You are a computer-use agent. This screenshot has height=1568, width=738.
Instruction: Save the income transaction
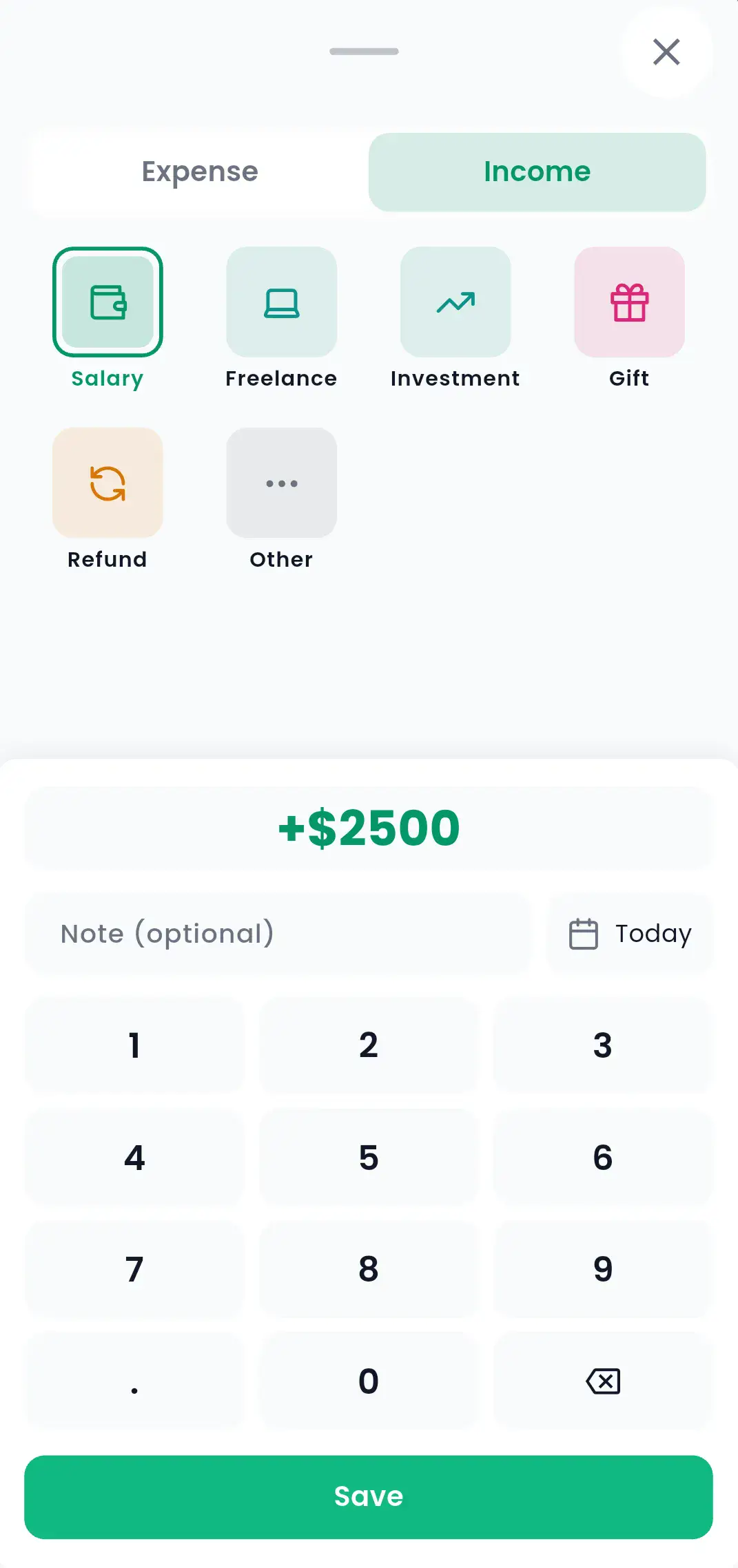(x=368, y=1496)
